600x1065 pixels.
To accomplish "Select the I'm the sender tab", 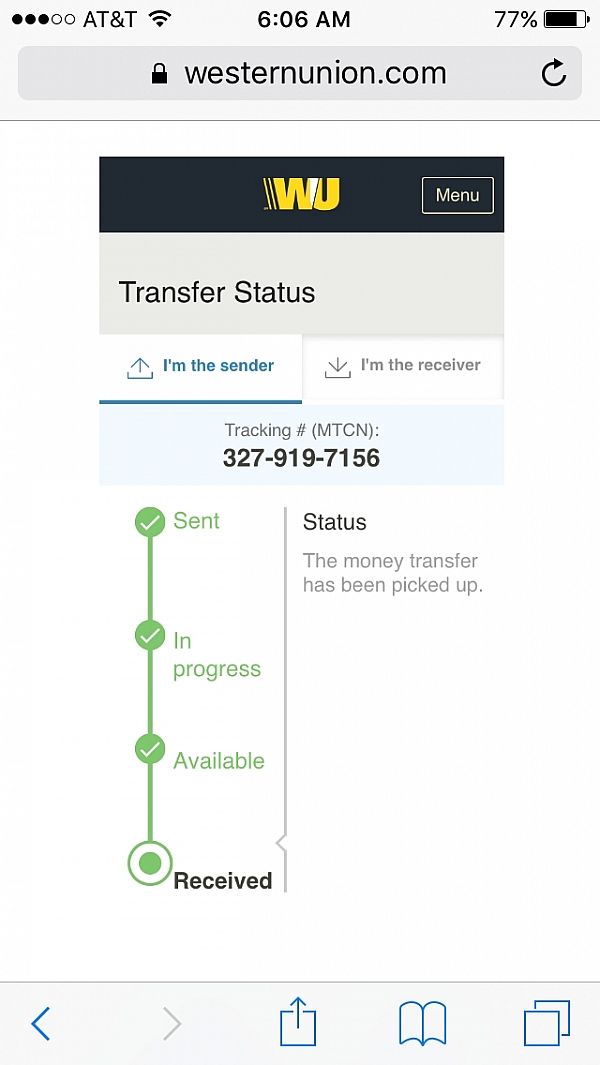I will (x=200, y=367).
